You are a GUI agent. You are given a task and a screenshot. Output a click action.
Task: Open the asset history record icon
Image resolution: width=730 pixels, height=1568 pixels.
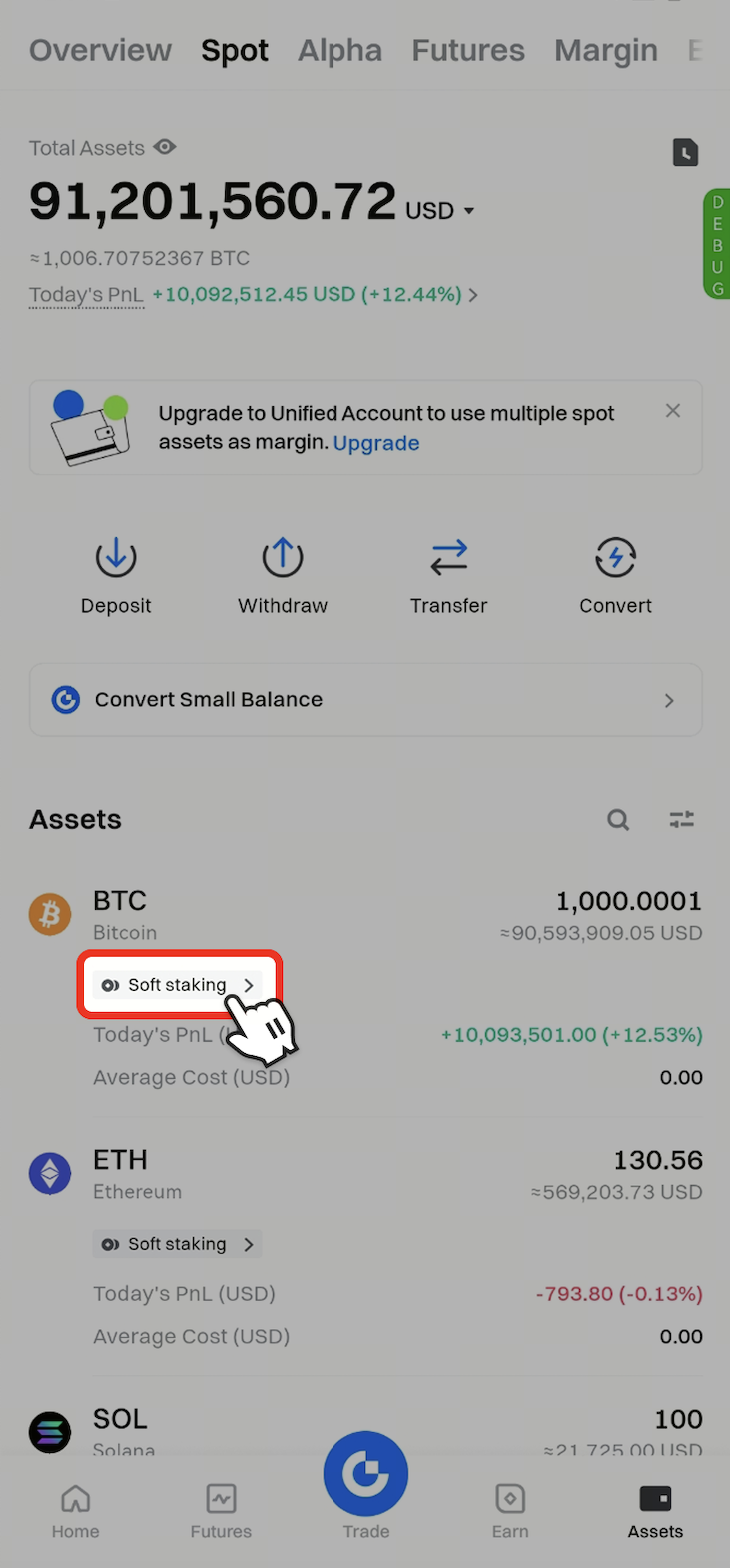[685, 153]
